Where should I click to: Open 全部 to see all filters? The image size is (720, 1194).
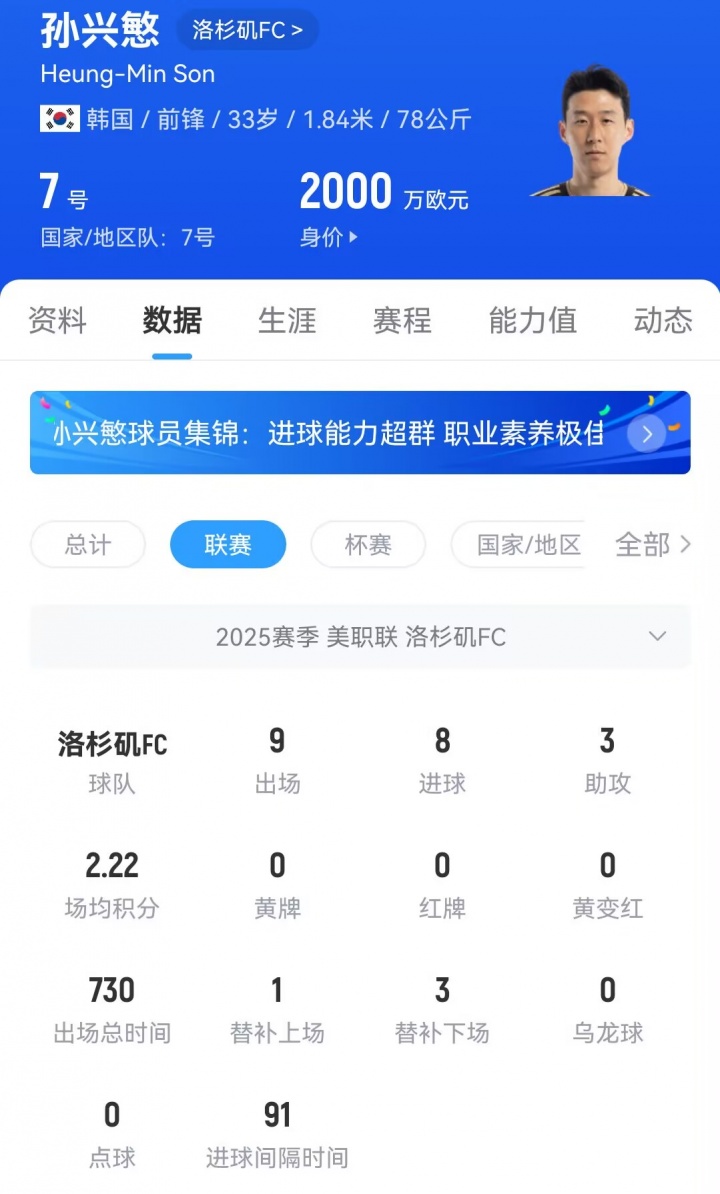pyautogui.click(x=653, y=545)
